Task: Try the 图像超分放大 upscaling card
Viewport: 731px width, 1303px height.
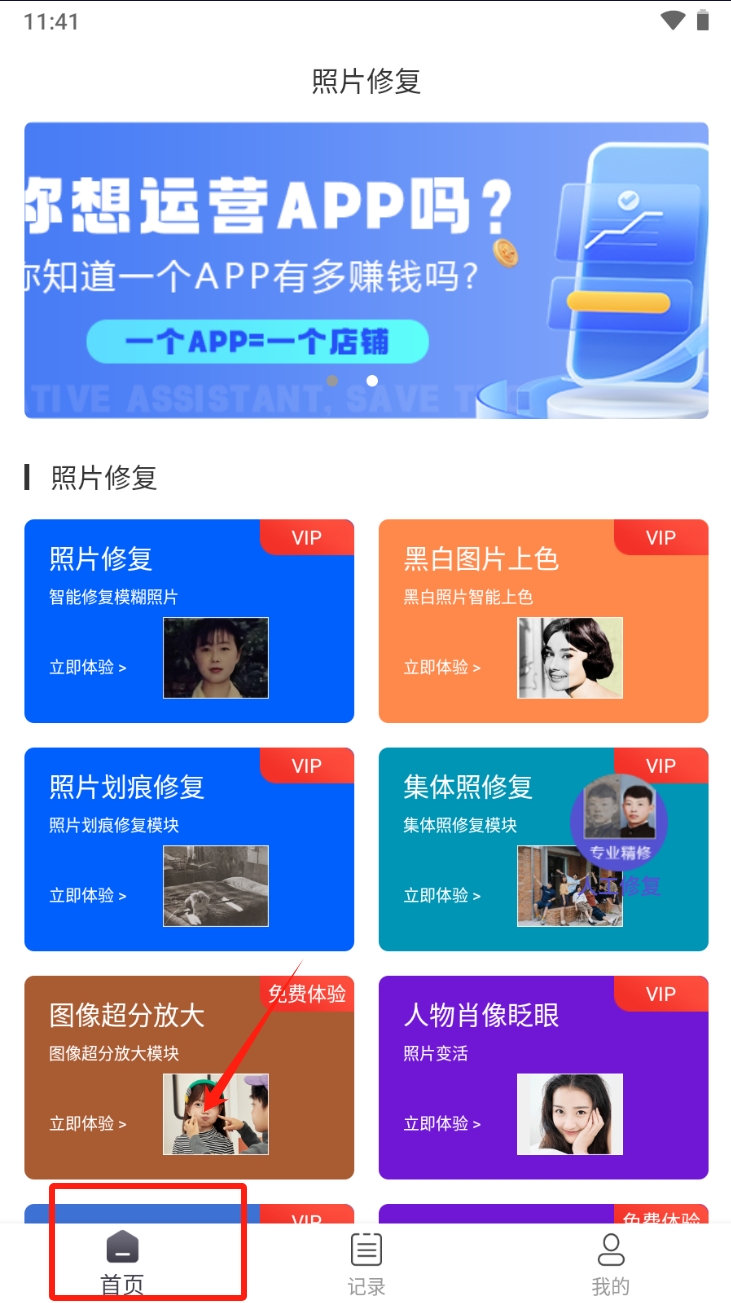Action: tap(189, 1076)
